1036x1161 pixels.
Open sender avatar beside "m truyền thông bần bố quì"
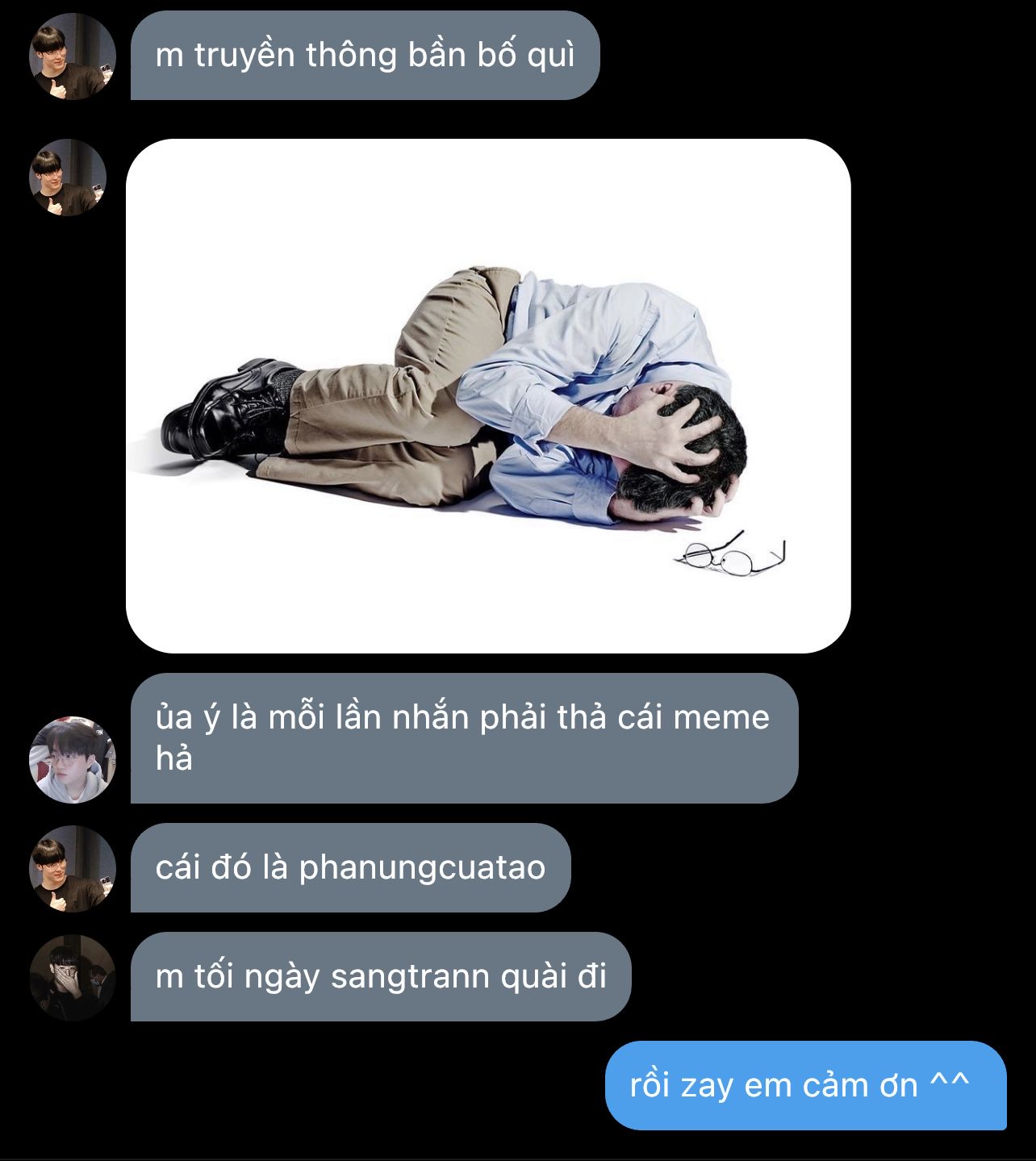click(72, 56)
